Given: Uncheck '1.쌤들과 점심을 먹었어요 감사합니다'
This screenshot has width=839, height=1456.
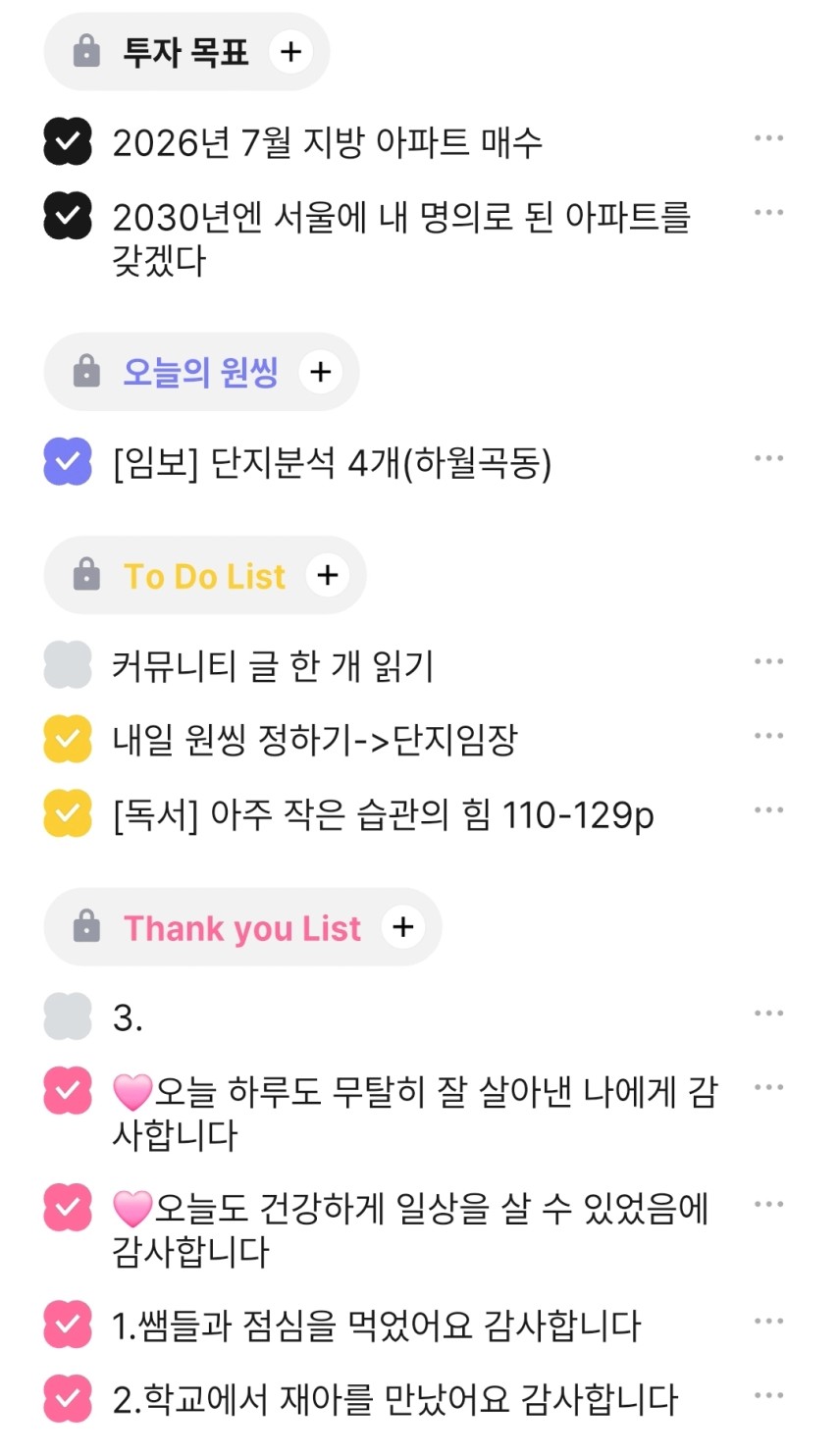Looking at the screenshot, I should click(x=68, y=1325).
